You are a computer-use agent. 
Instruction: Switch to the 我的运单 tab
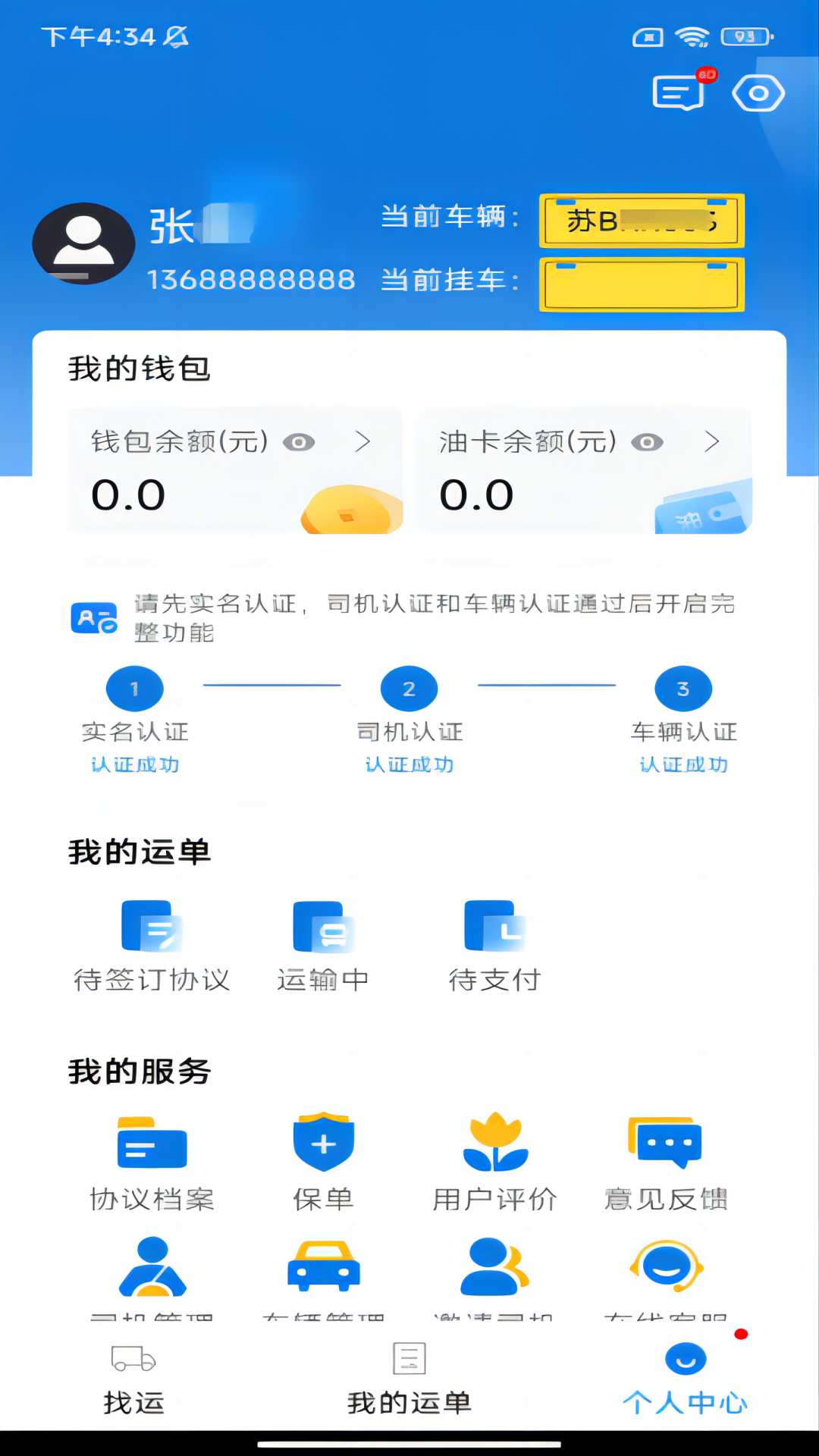409,1380
